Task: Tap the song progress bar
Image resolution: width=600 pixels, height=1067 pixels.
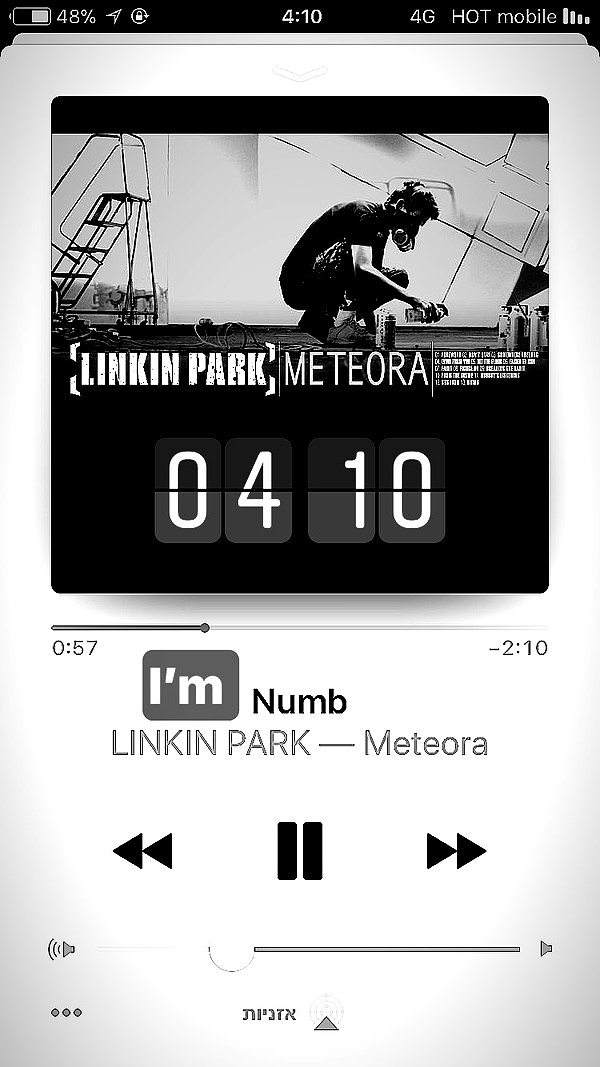Action: 299,627
